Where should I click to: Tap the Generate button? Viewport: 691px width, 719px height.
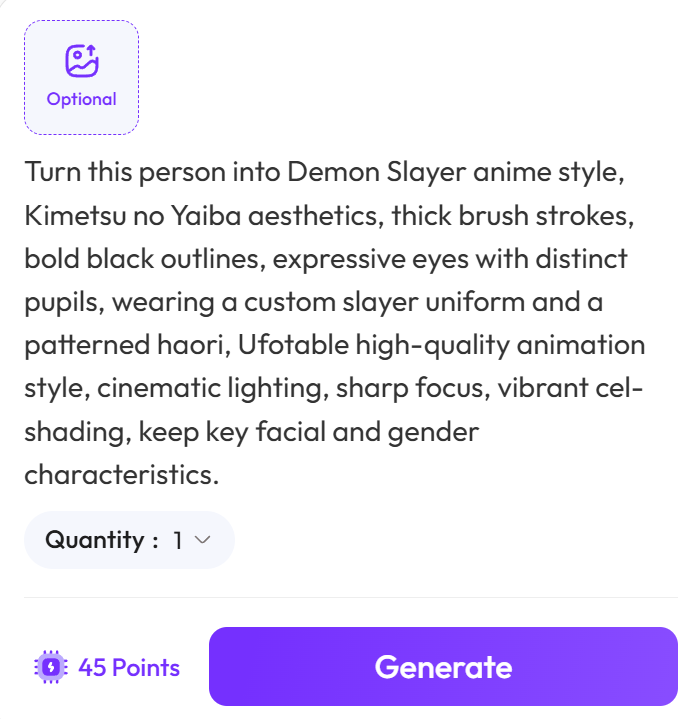point(443,667)
